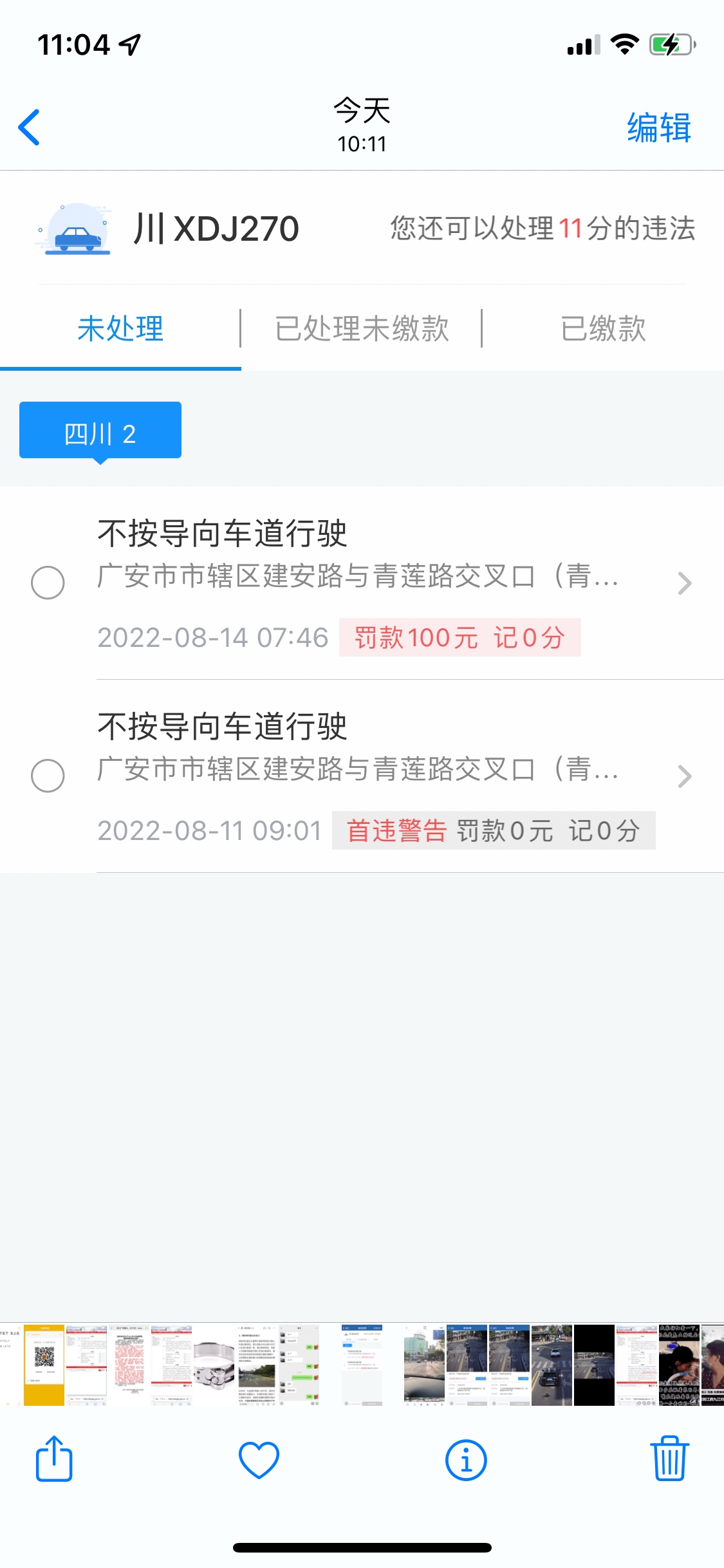Show photo info details
This screenshot has height=1568, width=724.
(x=465, y=1459)
